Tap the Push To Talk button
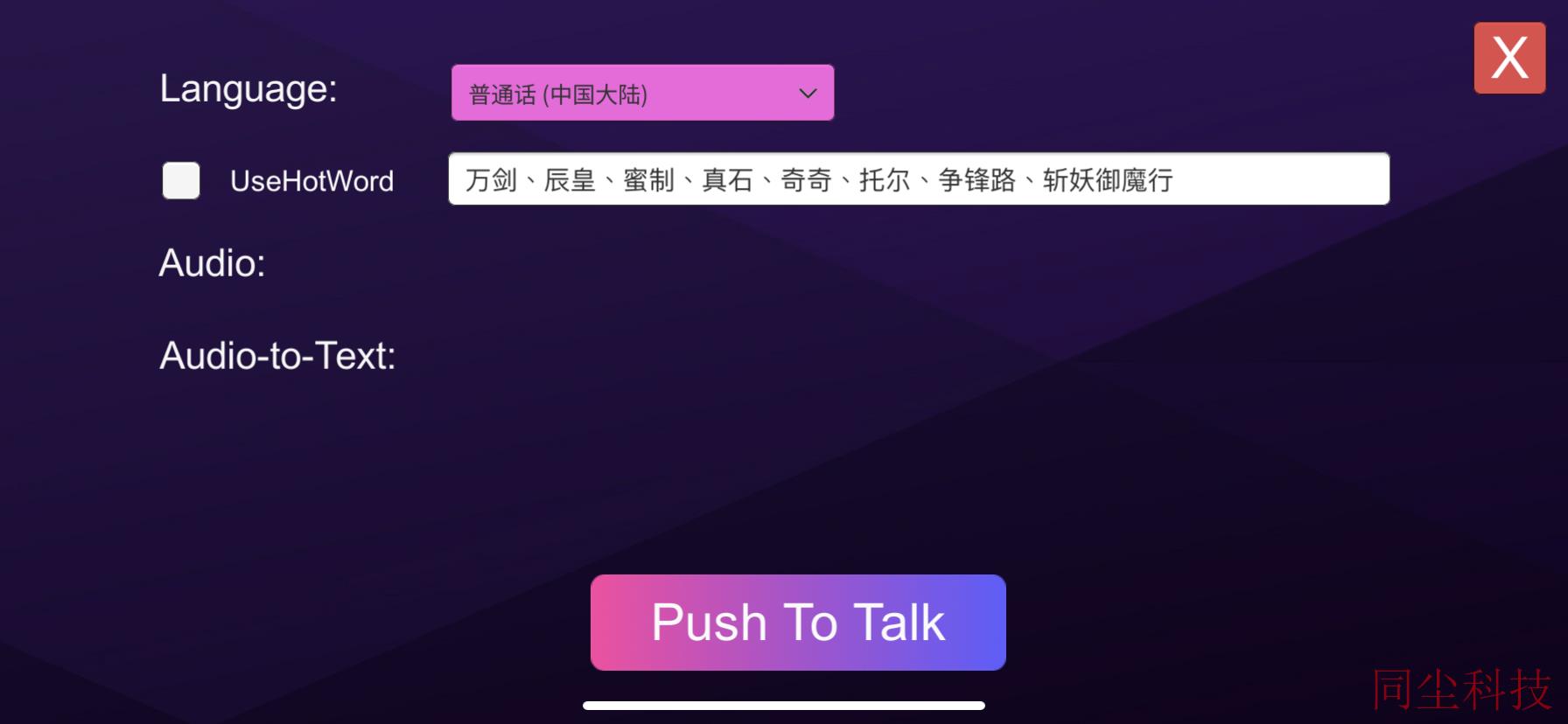This screenshot has height=724, width=1568. click(798, 623)
